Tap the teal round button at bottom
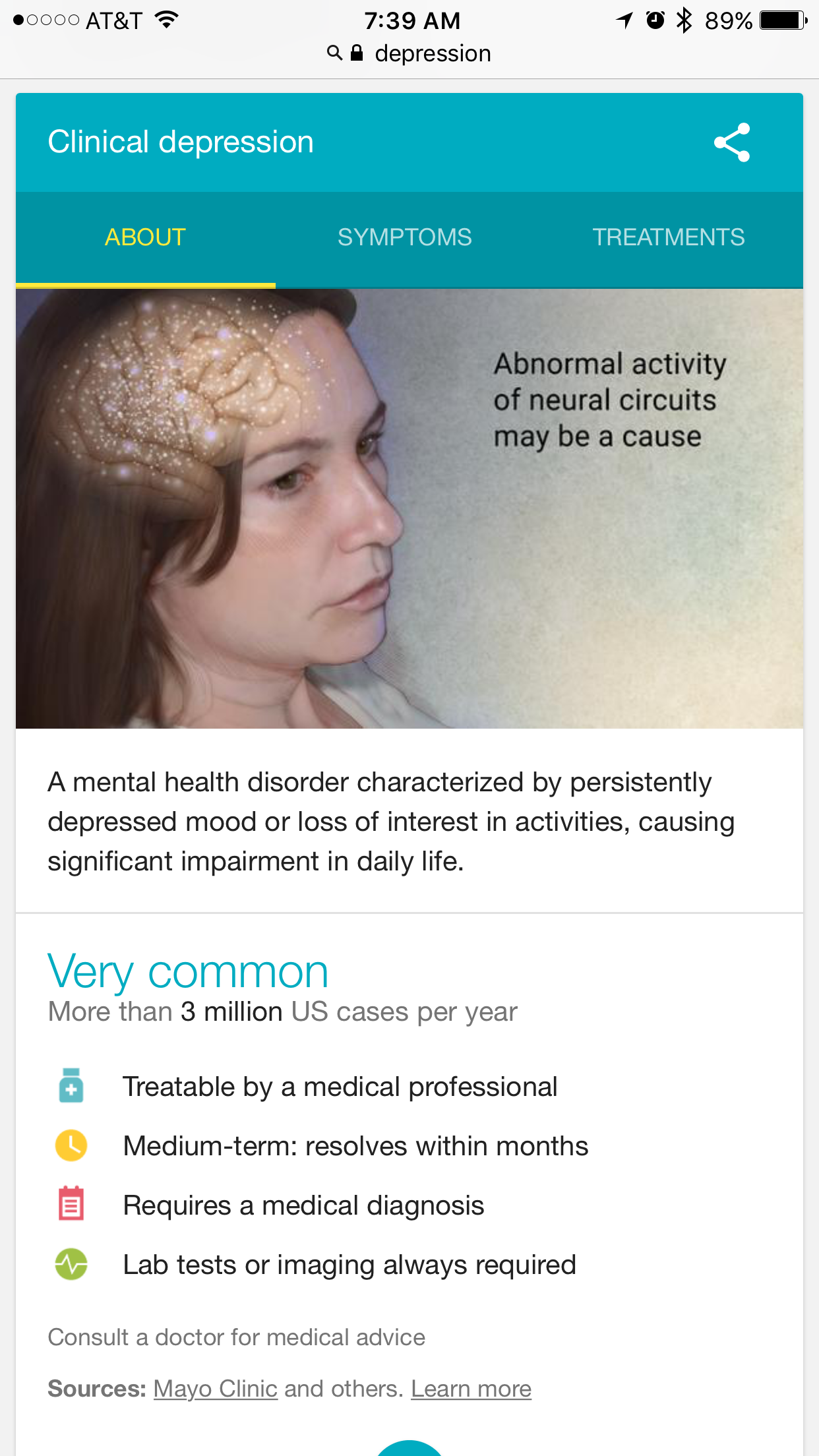 click(409, 1448)
